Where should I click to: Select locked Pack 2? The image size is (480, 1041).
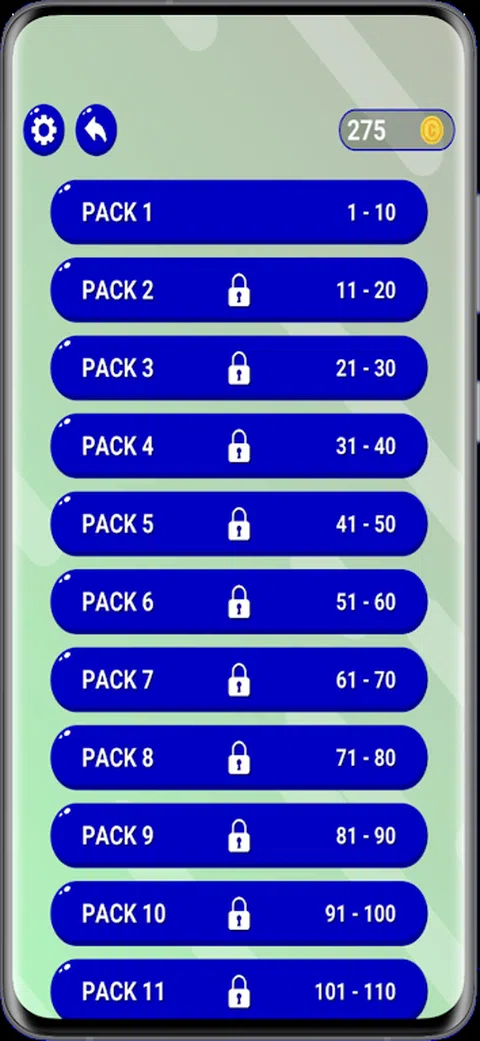tap(239, 290)
